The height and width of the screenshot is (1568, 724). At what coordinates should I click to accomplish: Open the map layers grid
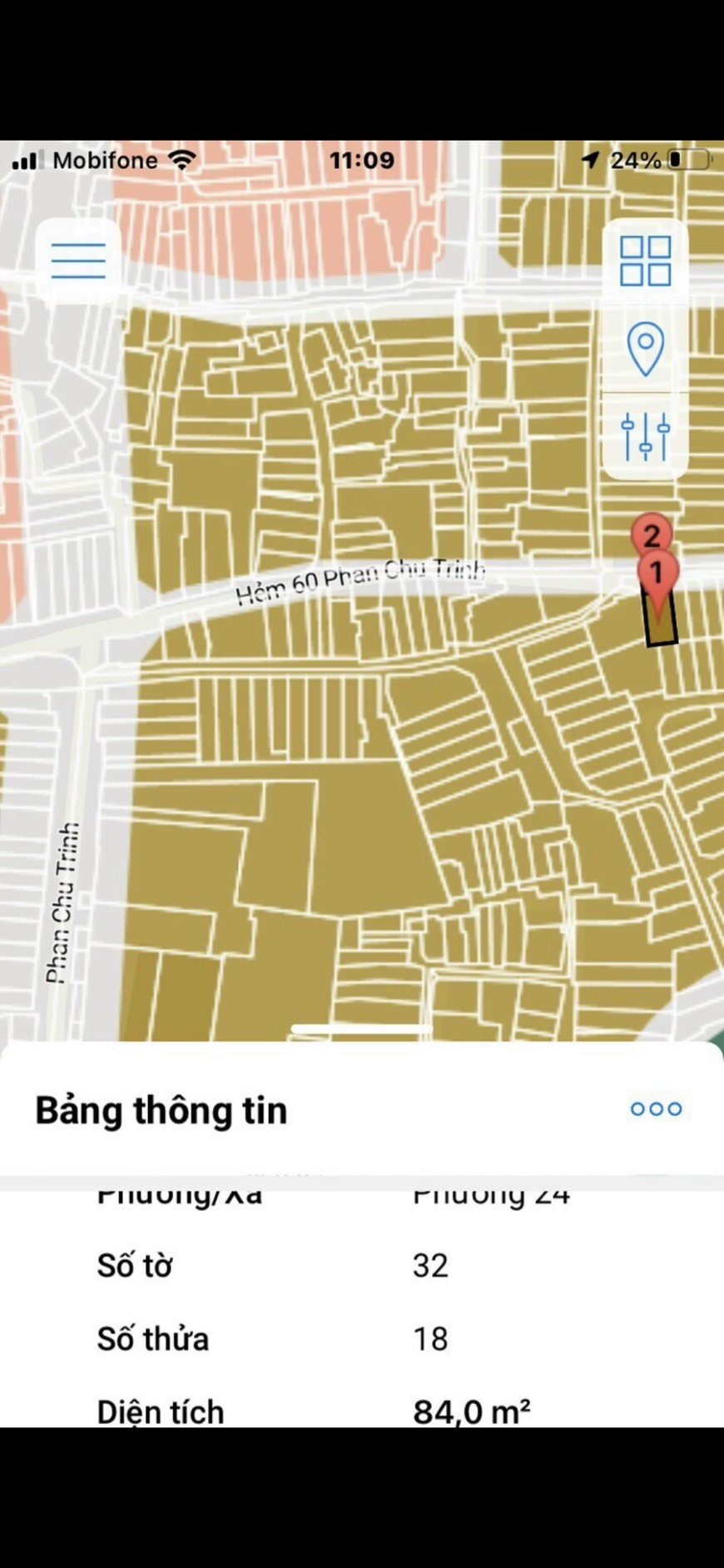(x=646, y=261)
